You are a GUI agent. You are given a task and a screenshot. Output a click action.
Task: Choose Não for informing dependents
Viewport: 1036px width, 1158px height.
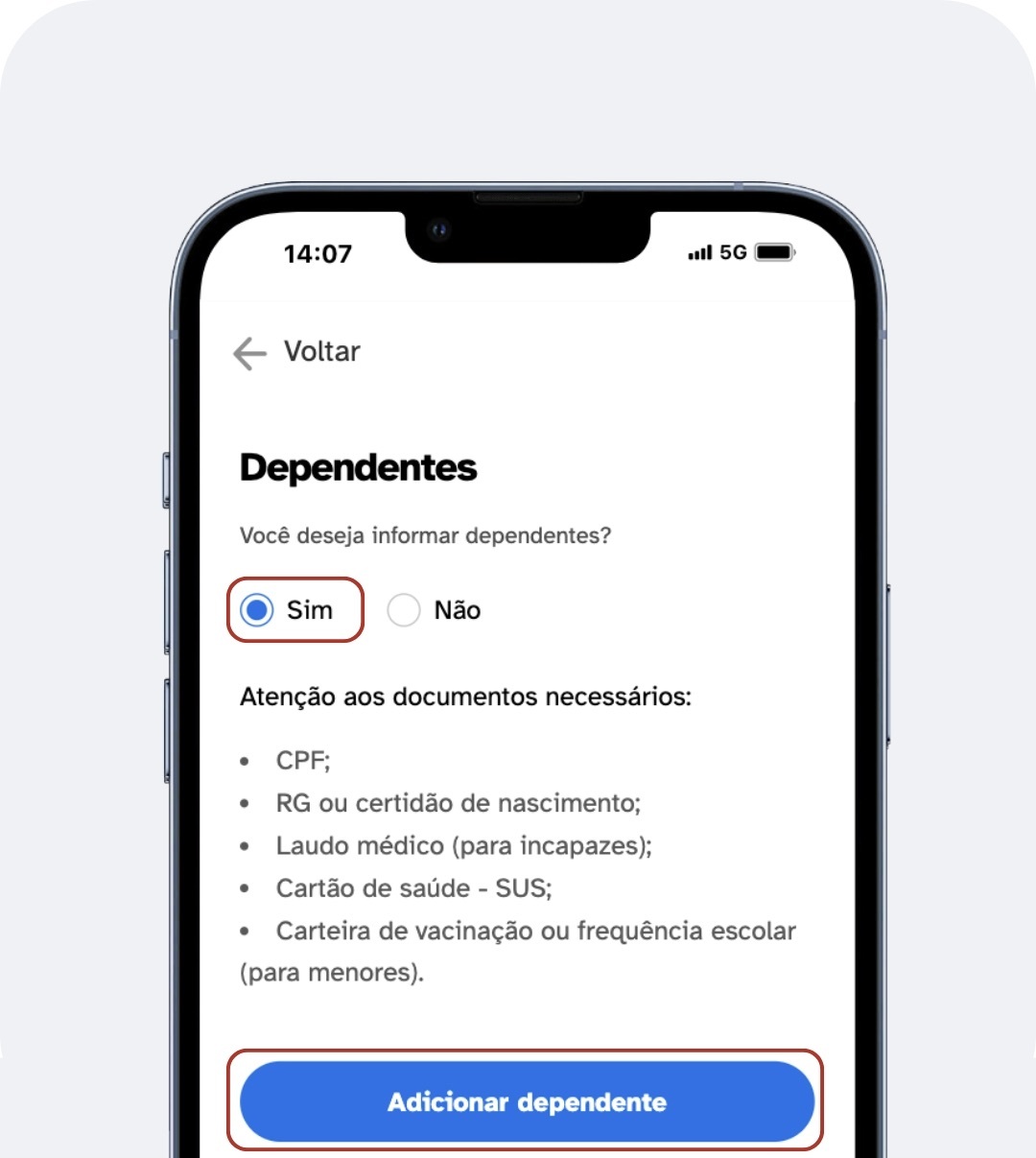click(x=404, y=610)
